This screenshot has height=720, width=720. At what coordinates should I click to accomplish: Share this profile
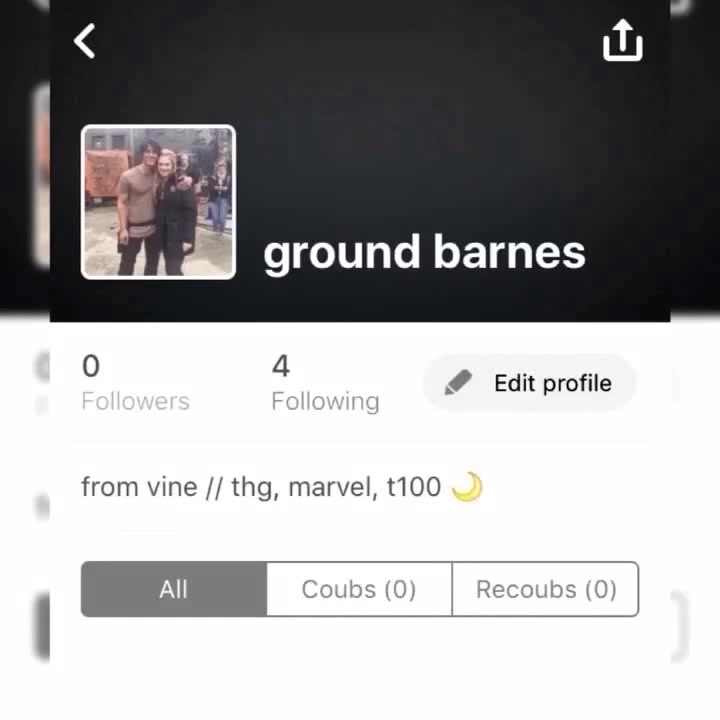click(623, 40)
